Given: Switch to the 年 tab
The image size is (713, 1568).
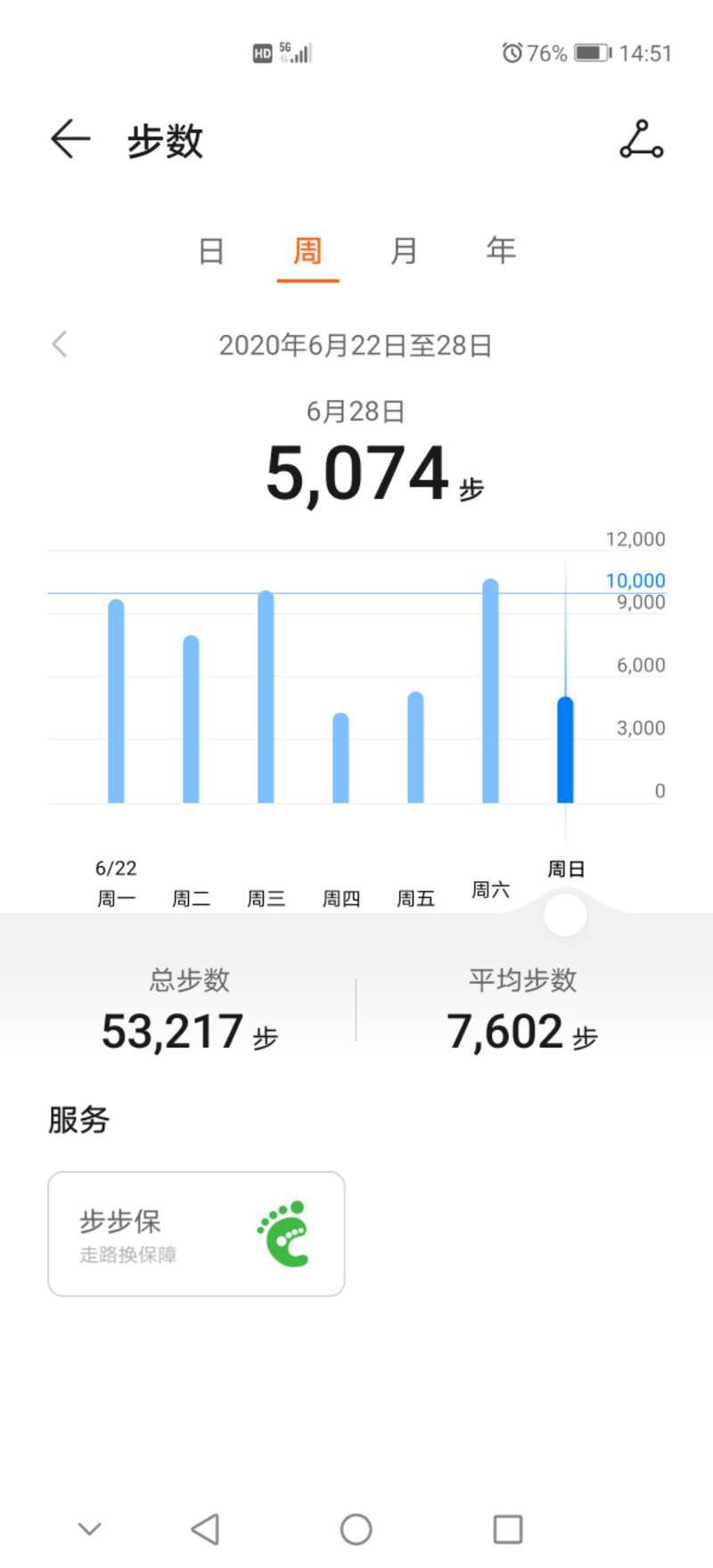Looking at the screenshot, I should 501,251.
